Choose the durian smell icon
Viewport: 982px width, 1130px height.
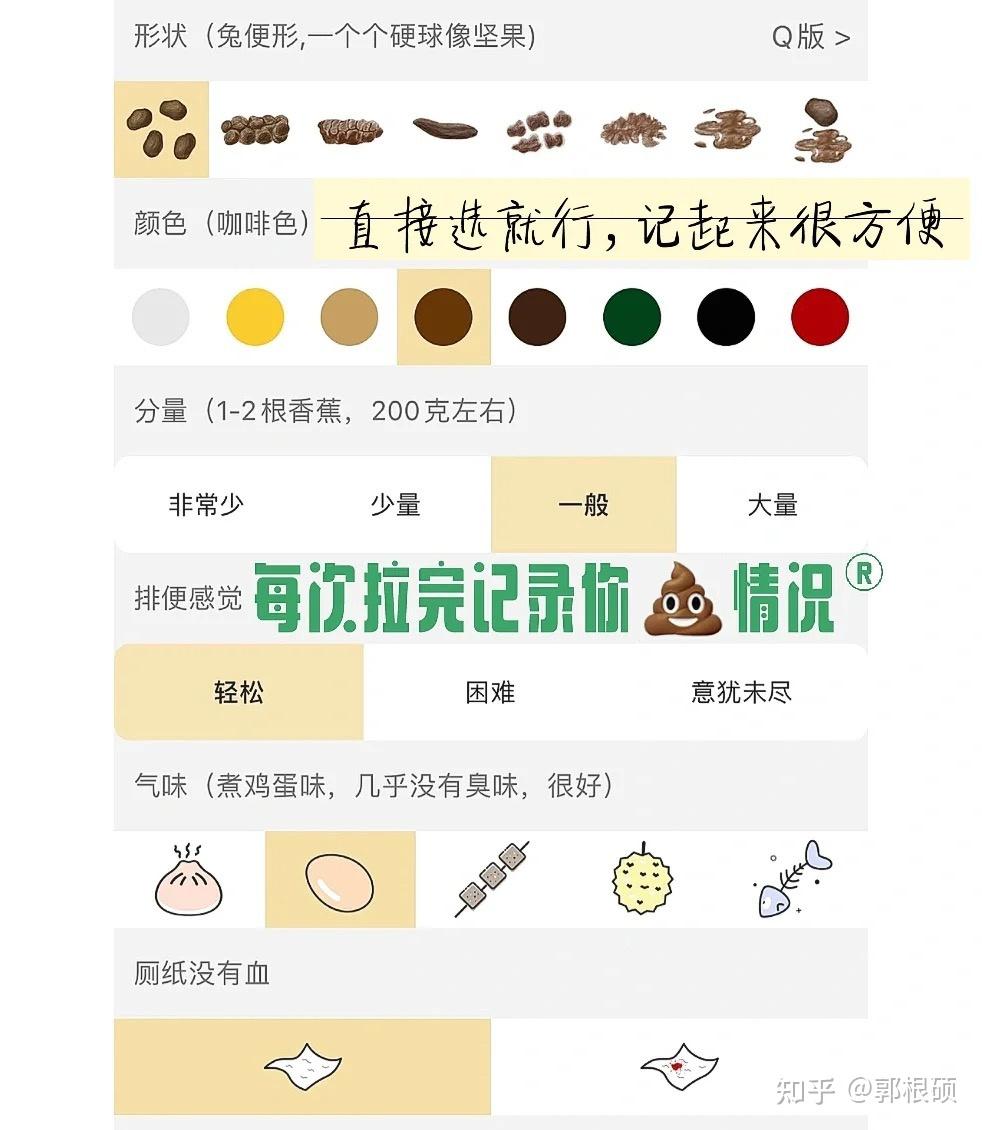click(642, 879)
